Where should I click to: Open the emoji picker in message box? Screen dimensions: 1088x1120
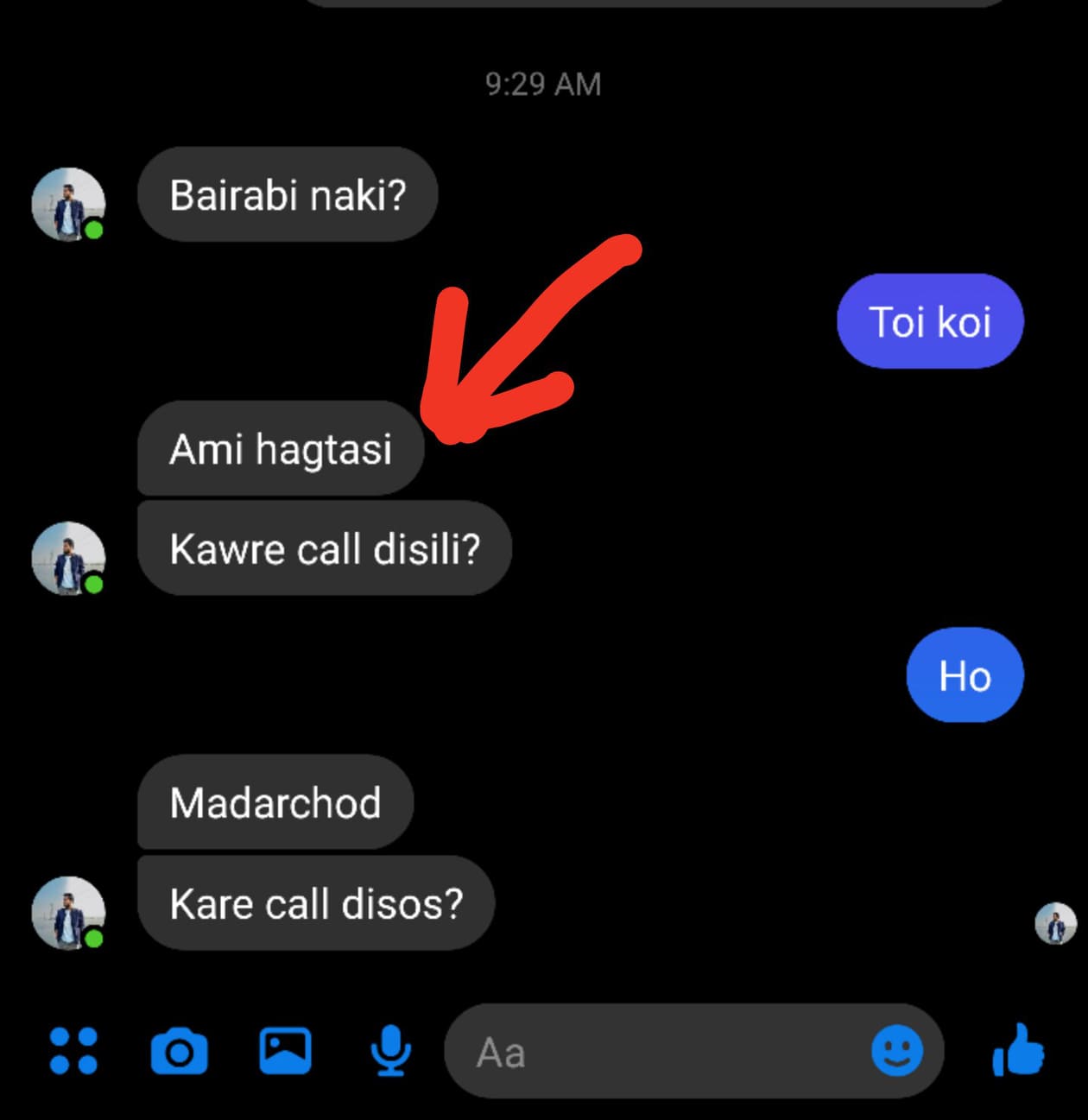click(x=897, y=1051)
